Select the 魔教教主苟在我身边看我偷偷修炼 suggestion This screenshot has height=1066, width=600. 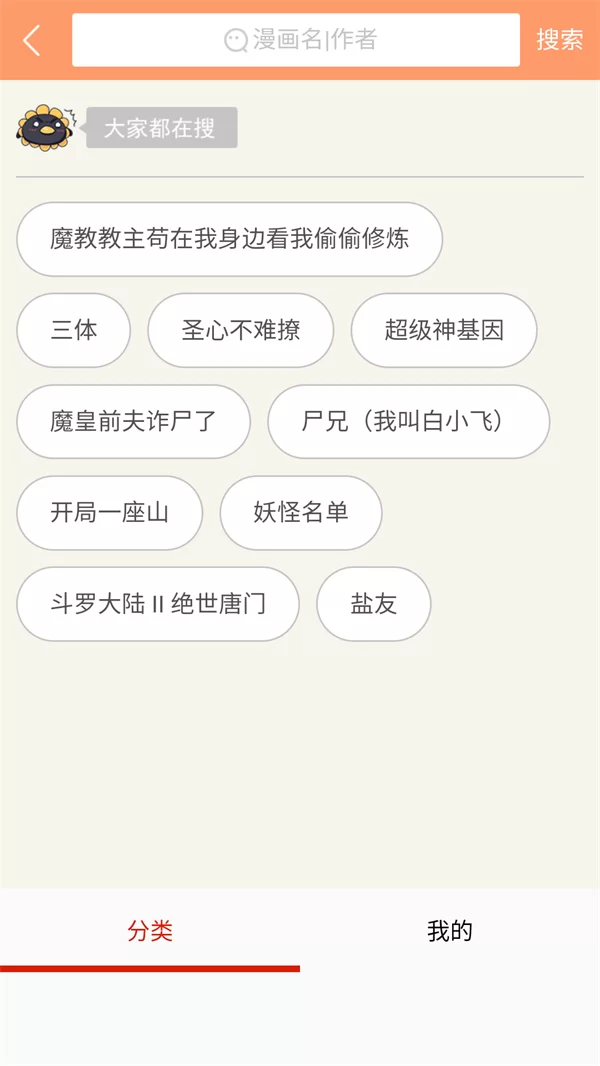coord(229,239)
